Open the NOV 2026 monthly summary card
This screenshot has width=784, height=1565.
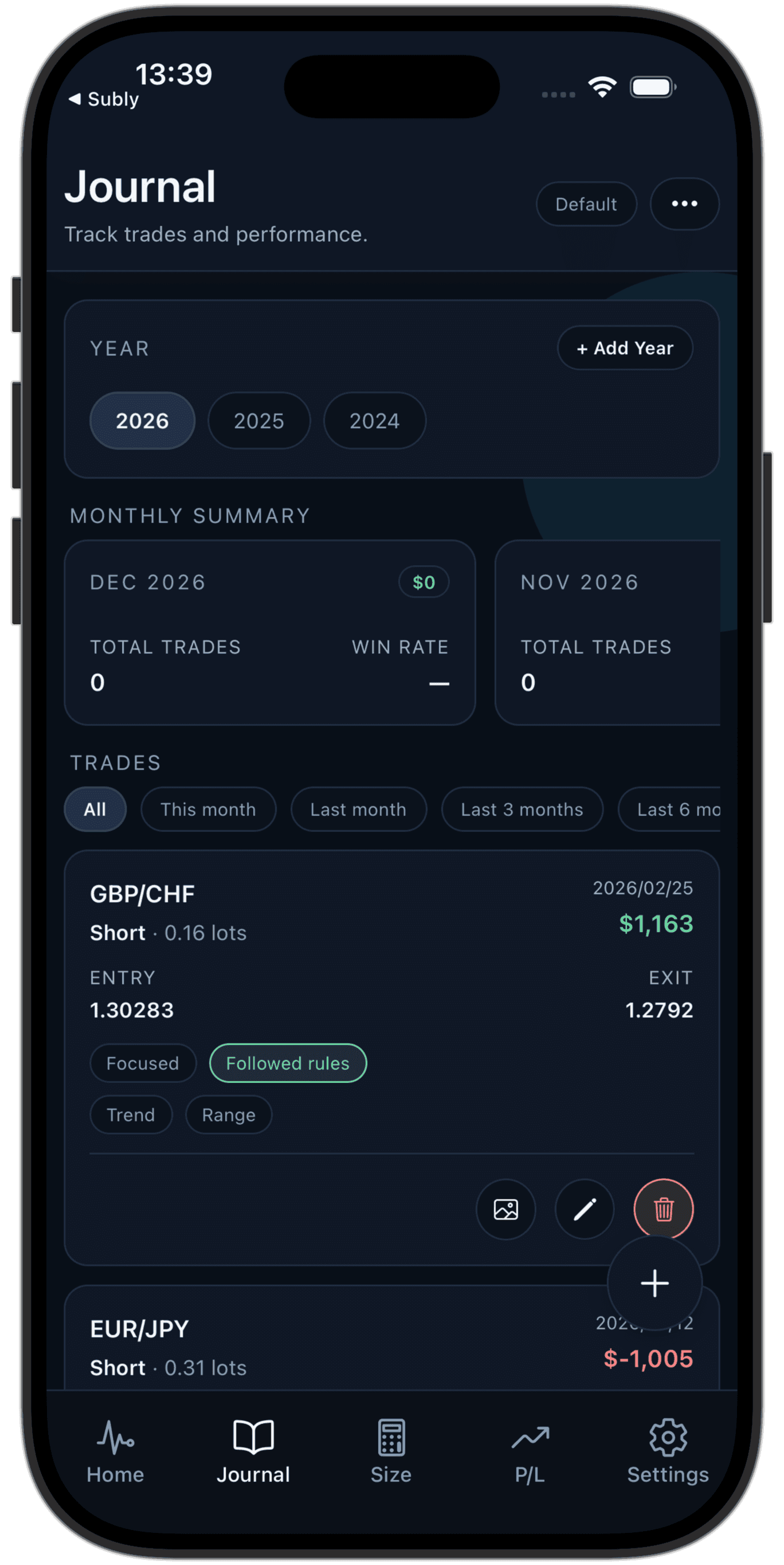(607, 632)
